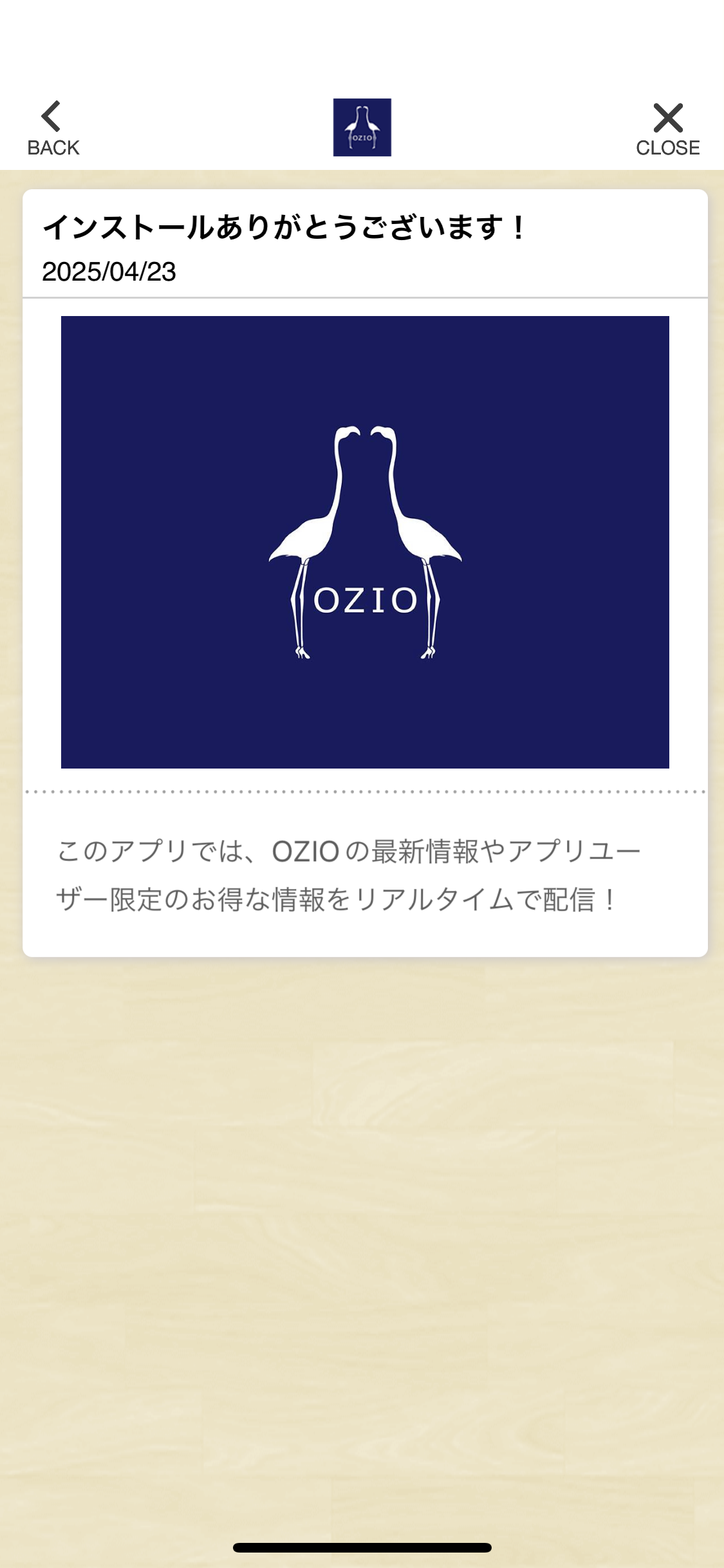Image resolution: width=724 pixels, height=1568 pixels.
Task: Tap the X close icon
Action: point(667,116)
